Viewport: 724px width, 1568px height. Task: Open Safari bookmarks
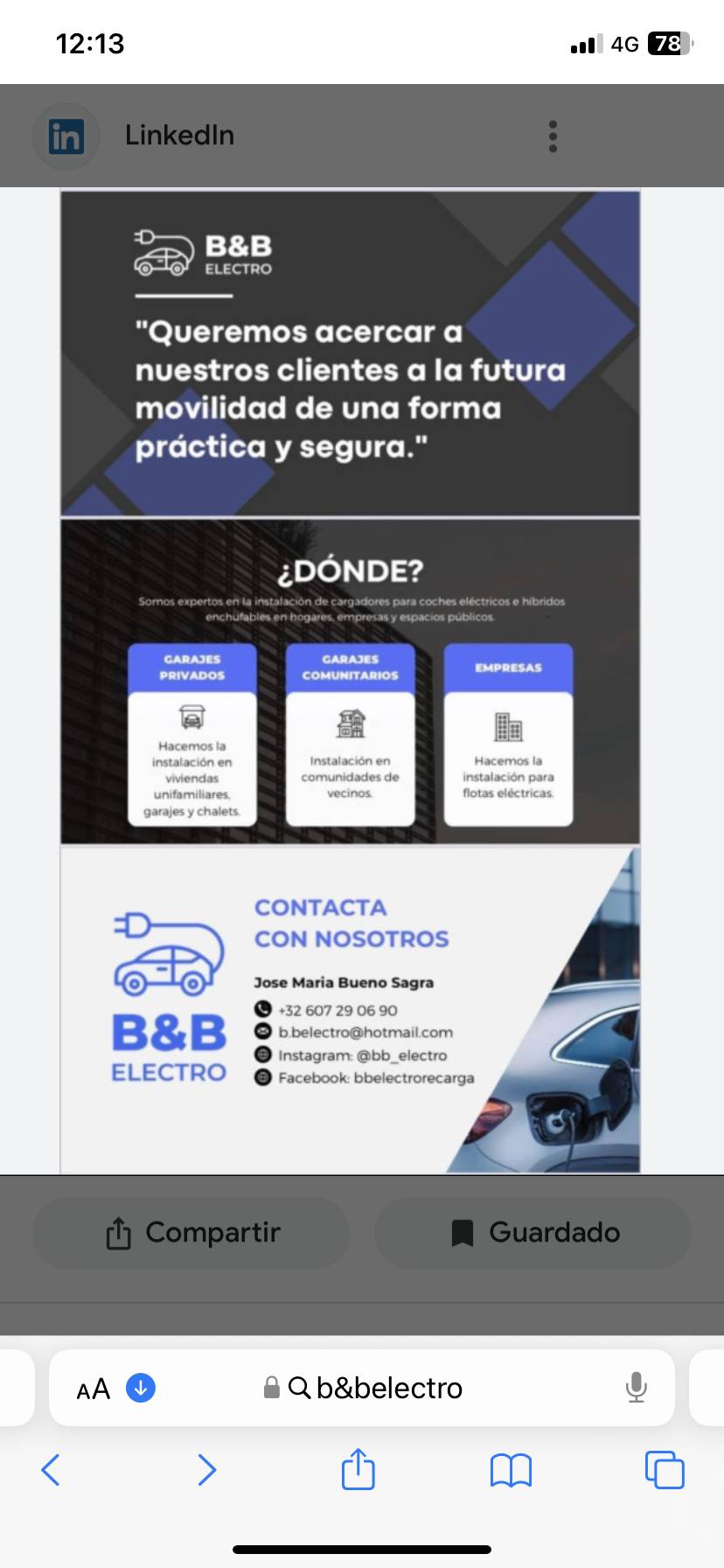[511, 1470]
